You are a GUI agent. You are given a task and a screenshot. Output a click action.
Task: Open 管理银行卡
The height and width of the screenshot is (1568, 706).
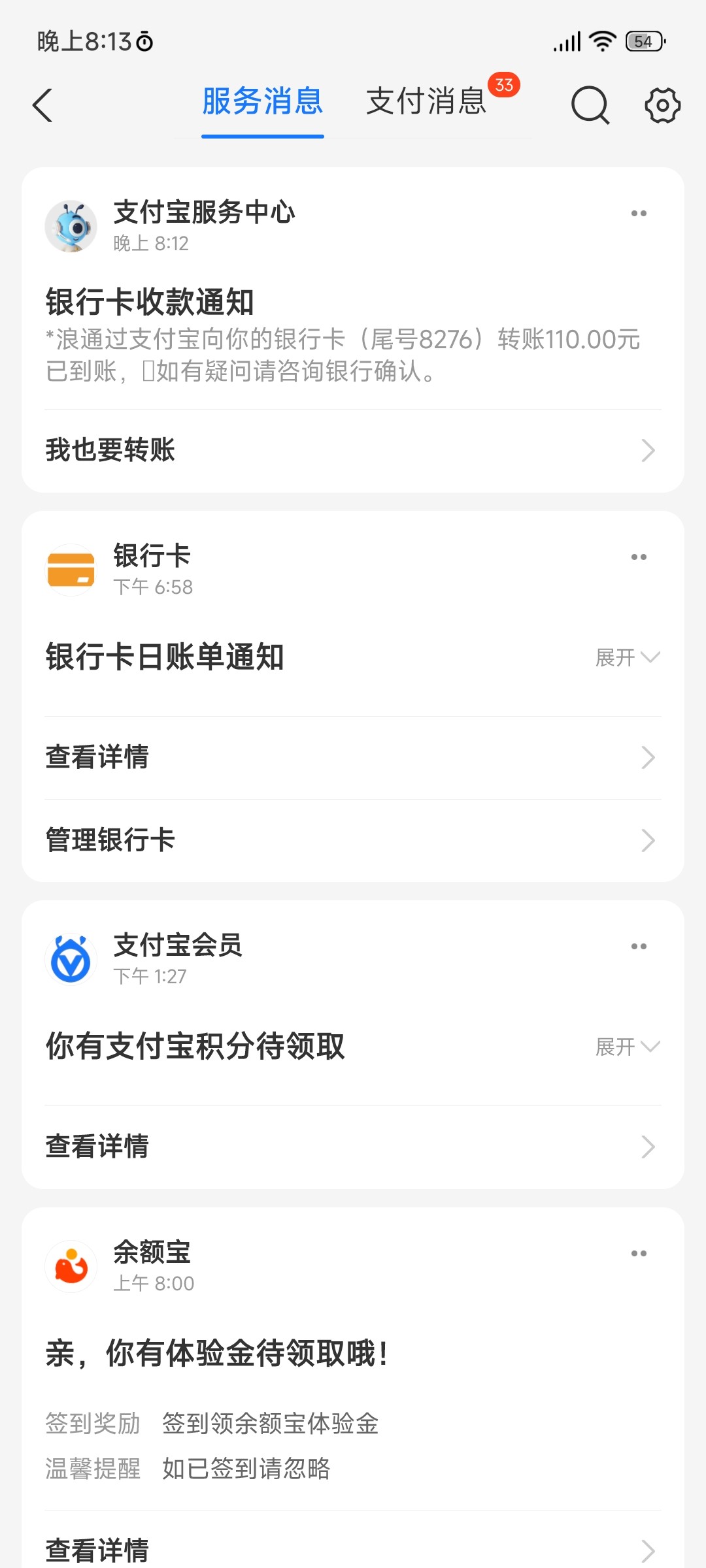(353, 840)
